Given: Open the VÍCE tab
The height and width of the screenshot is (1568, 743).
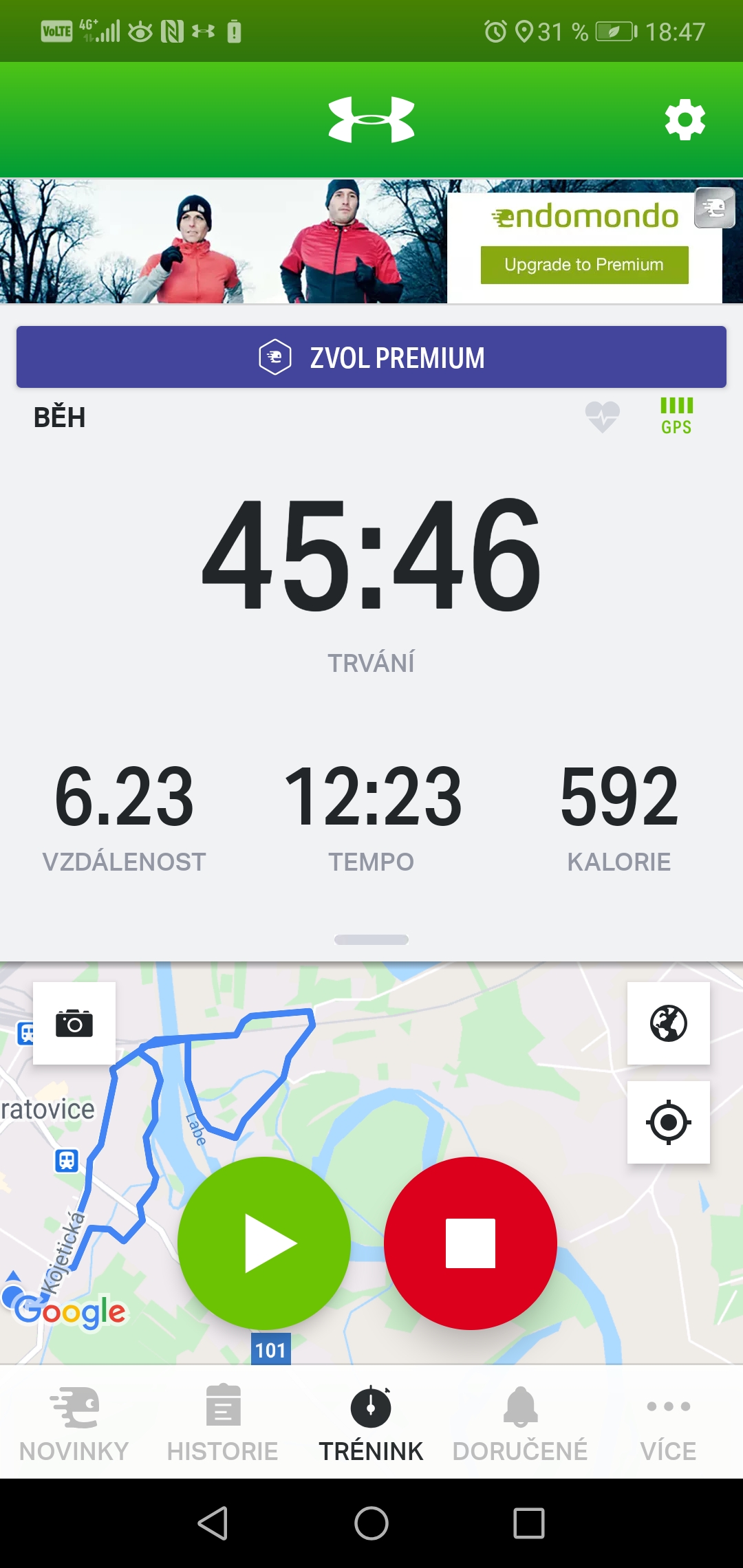Looking at the screenshot, I should (669, 1422).
